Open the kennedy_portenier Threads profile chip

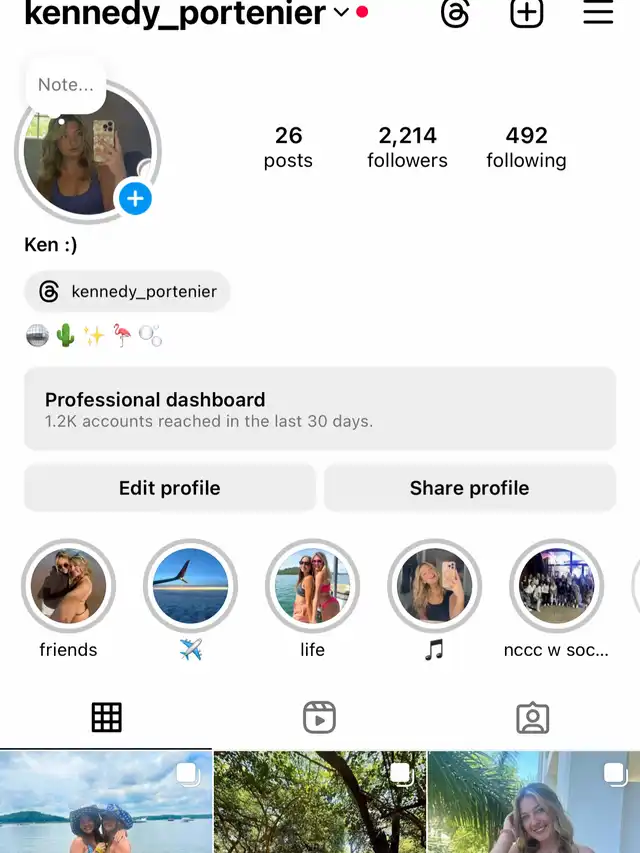coord(128,292)
